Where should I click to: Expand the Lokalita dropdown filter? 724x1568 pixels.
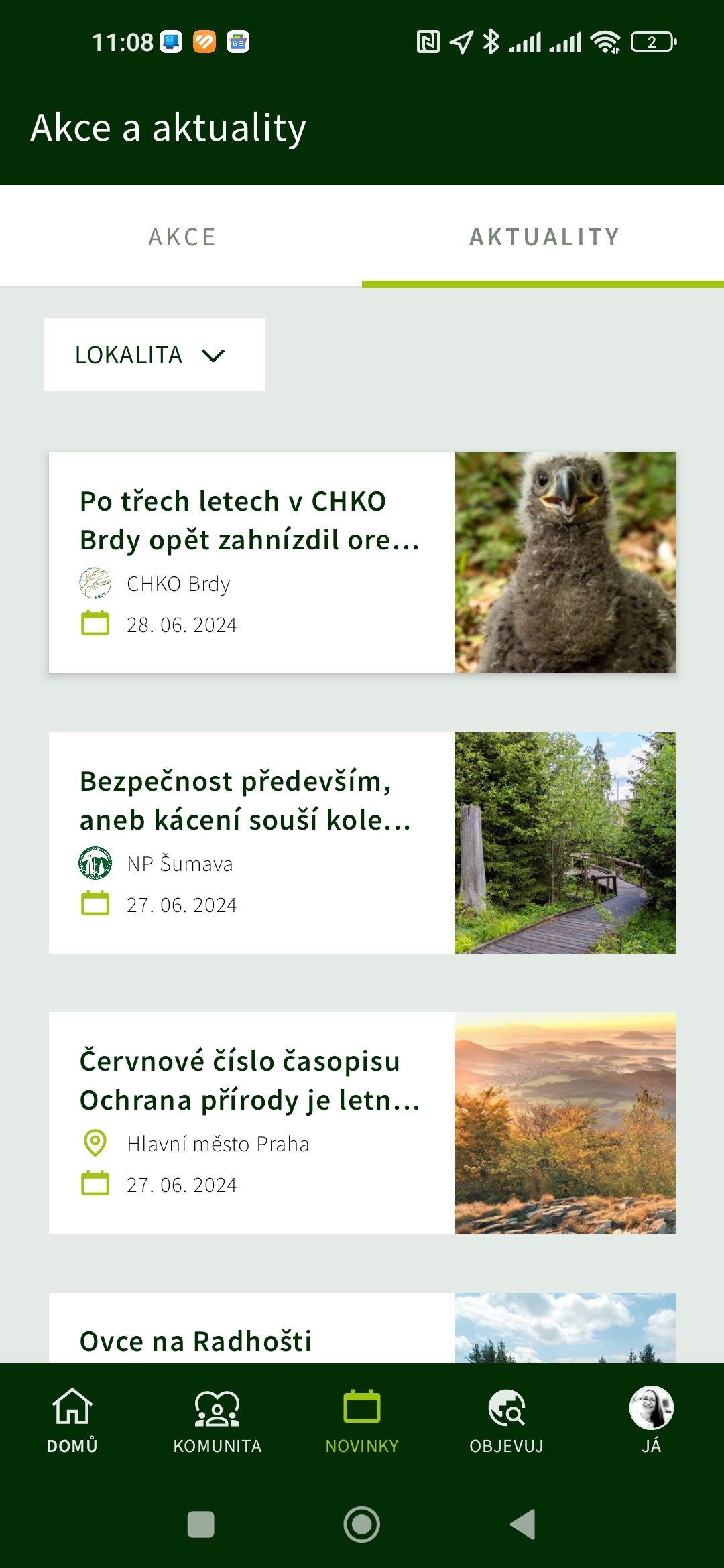tap(154, 354)
